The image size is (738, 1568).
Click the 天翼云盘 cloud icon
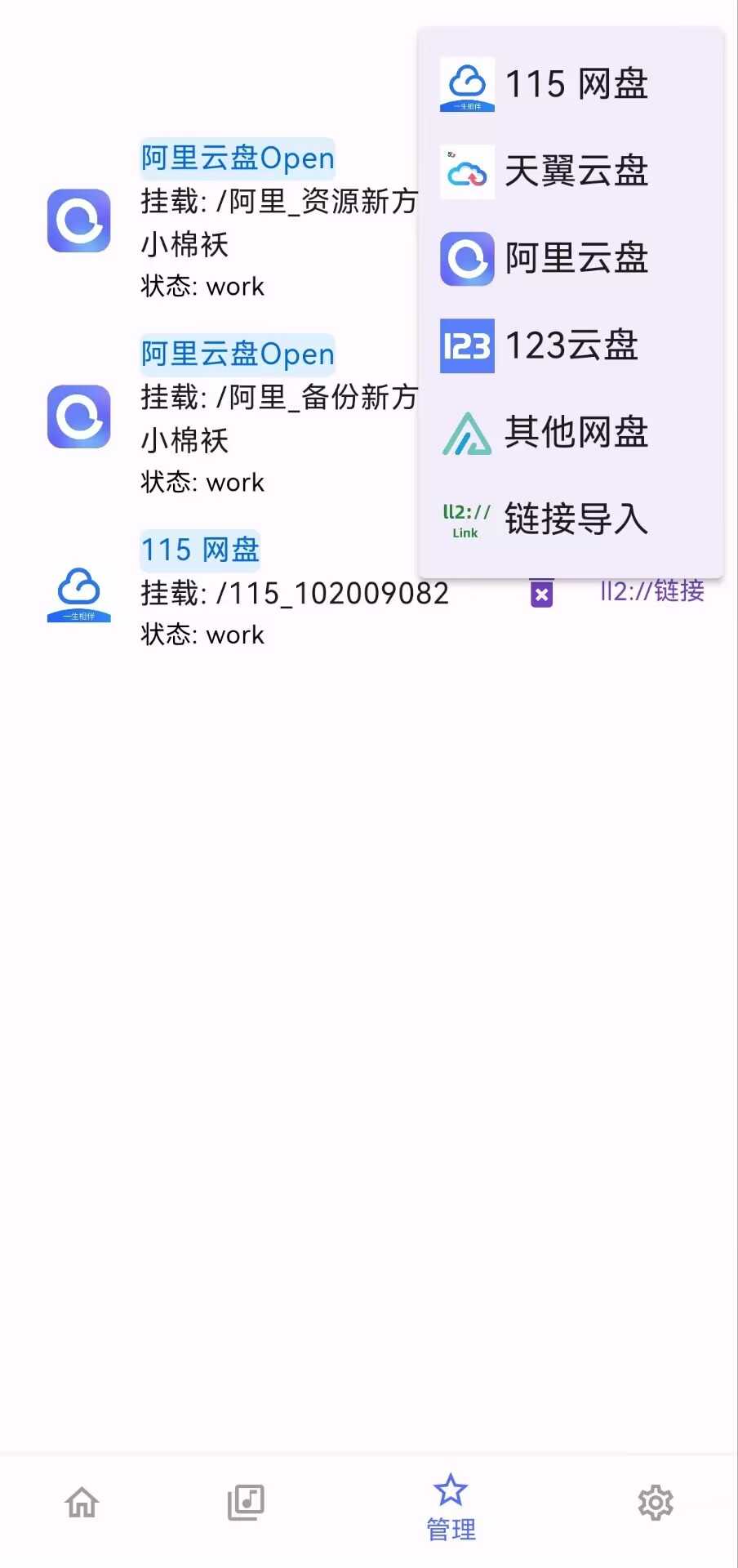(466, 171)
